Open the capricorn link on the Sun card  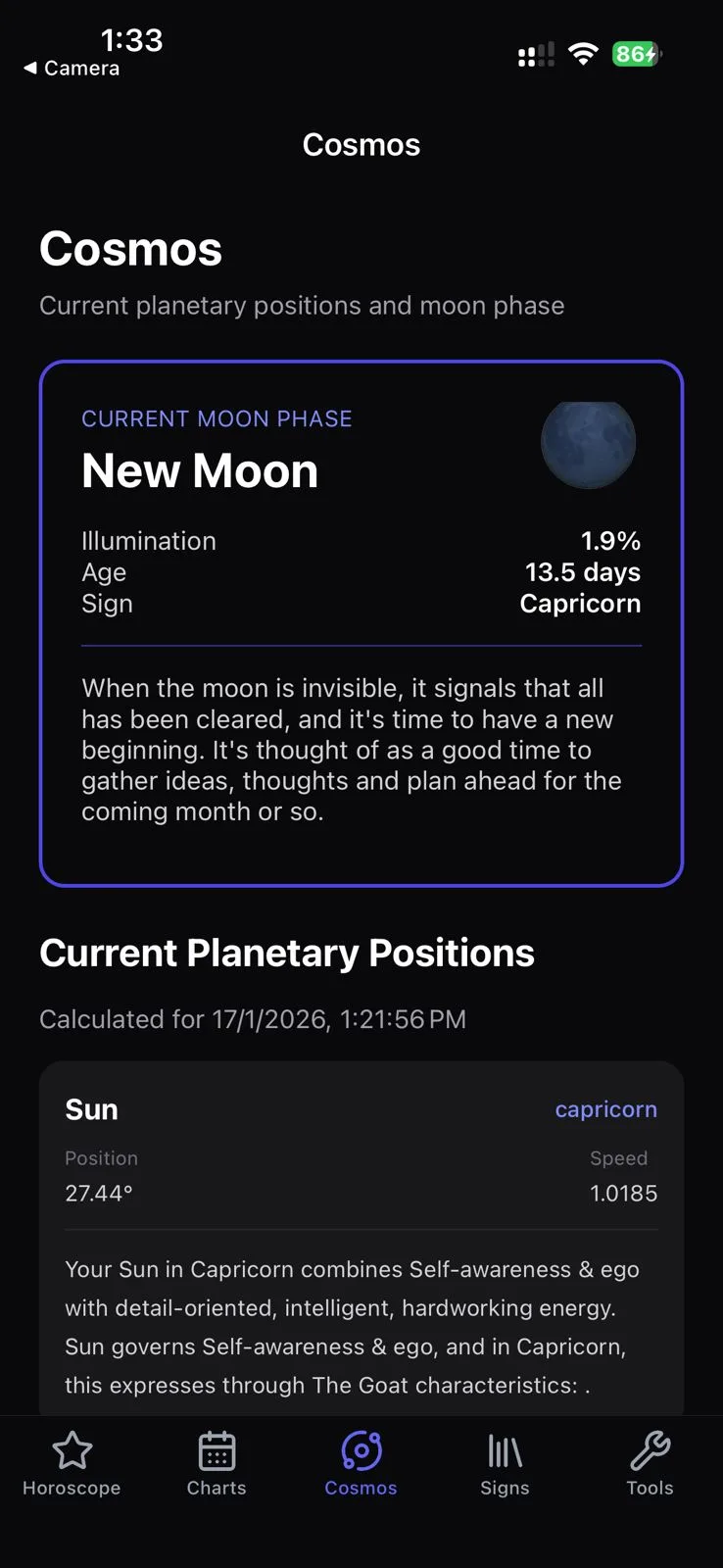pos(605,1109)
